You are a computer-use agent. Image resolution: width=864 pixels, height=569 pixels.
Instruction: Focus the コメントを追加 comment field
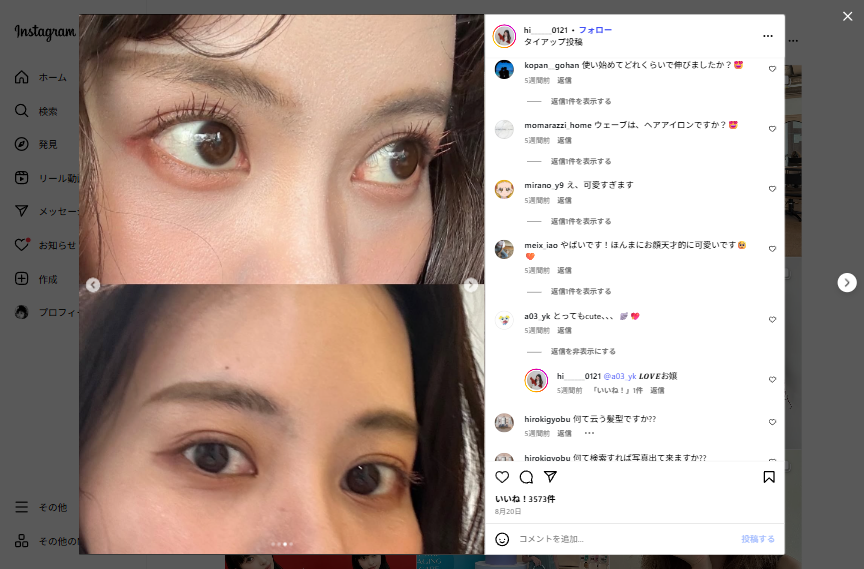coord(620,539)
